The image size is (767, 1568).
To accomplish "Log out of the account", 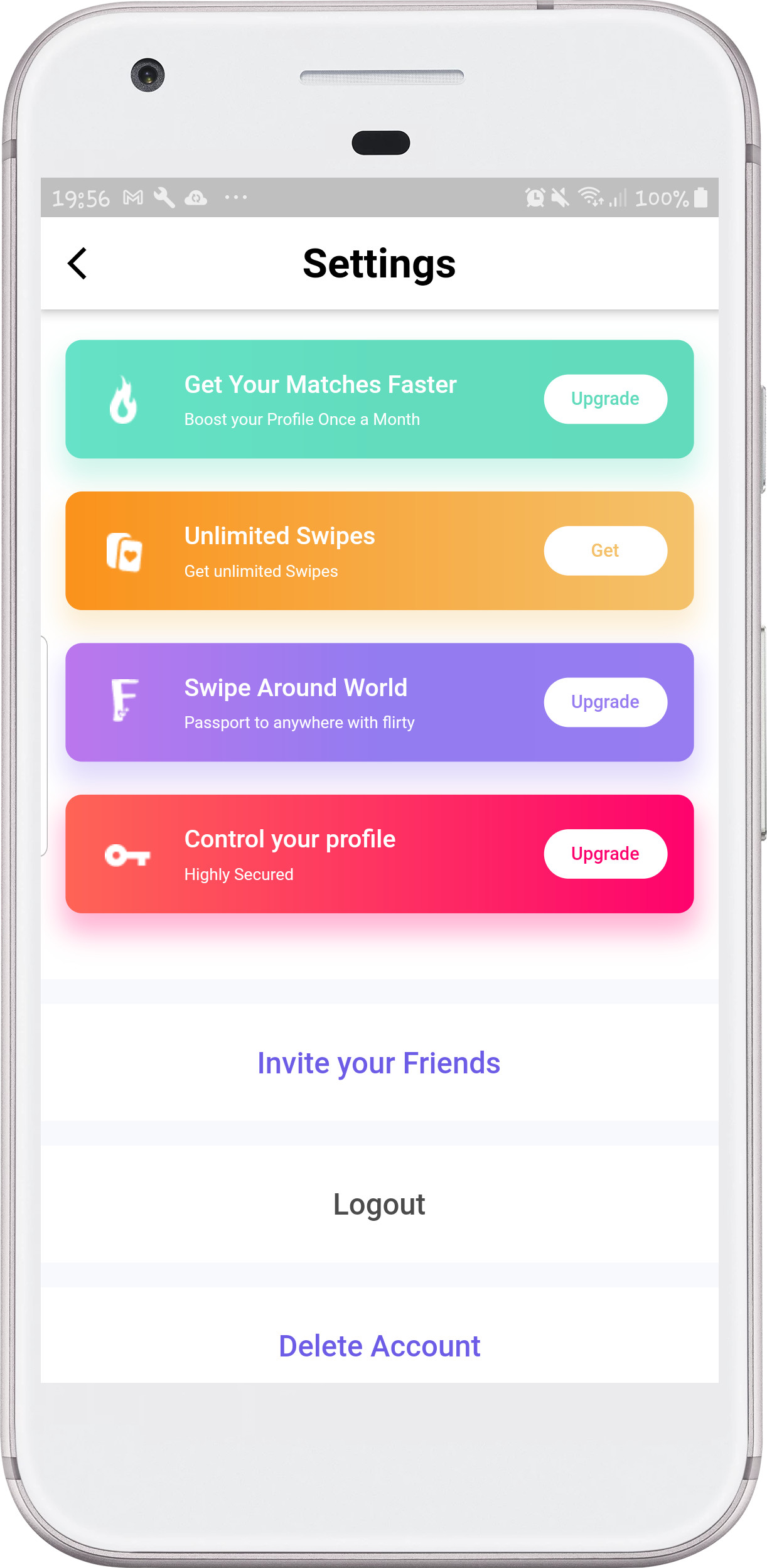I will [379, 1204].
